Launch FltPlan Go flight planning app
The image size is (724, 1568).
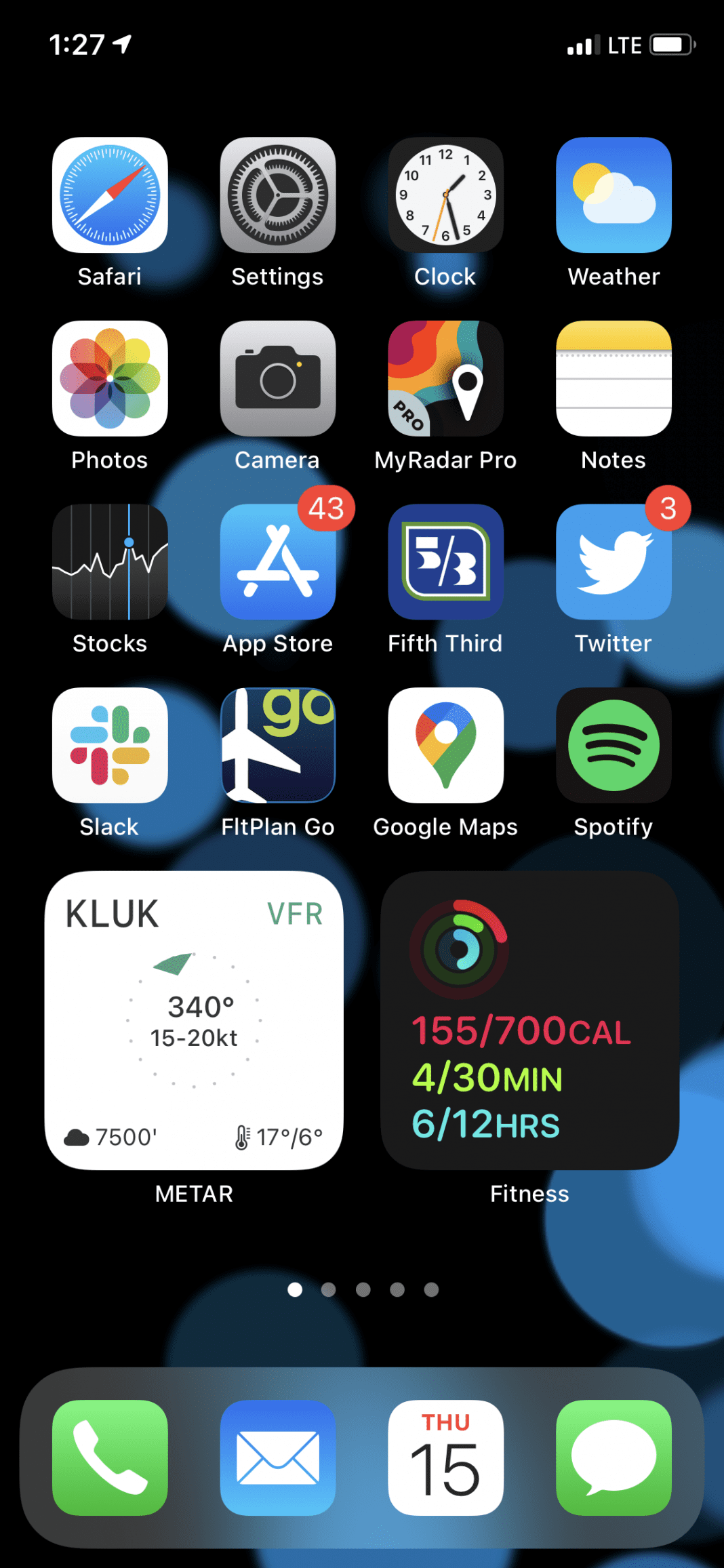pos(277,746)
